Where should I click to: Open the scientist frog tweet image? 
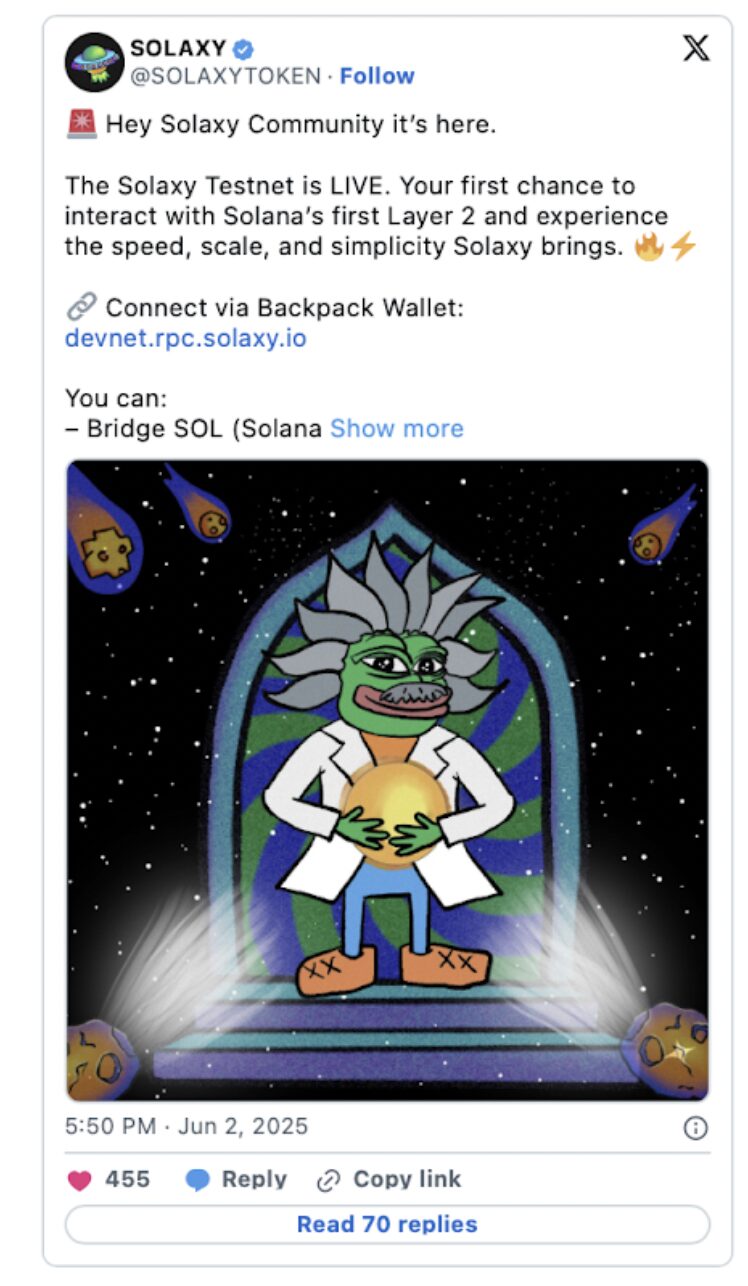387,780
